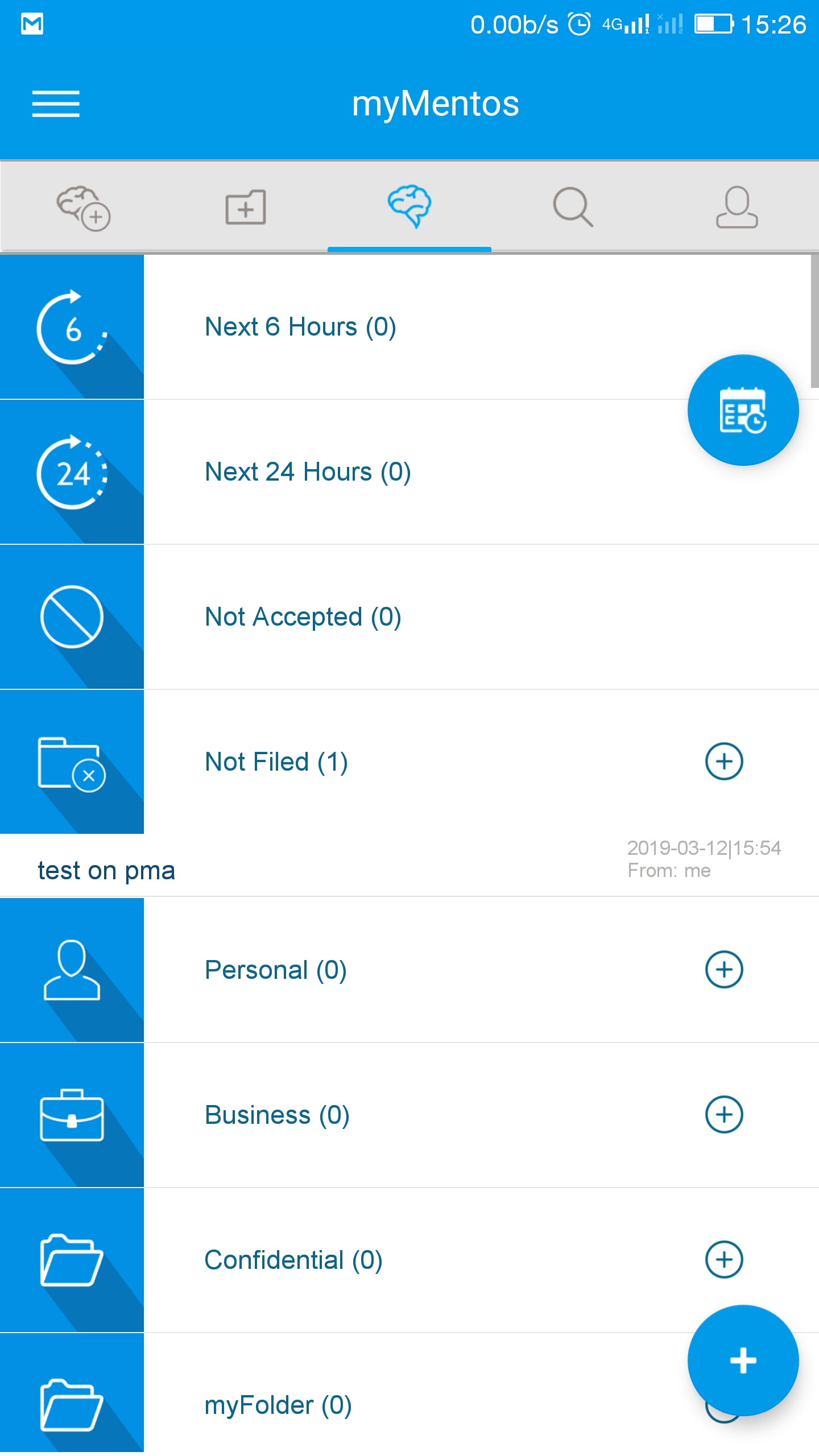
Task: Open the myFolder folder
Action: tap(278, 1405)
